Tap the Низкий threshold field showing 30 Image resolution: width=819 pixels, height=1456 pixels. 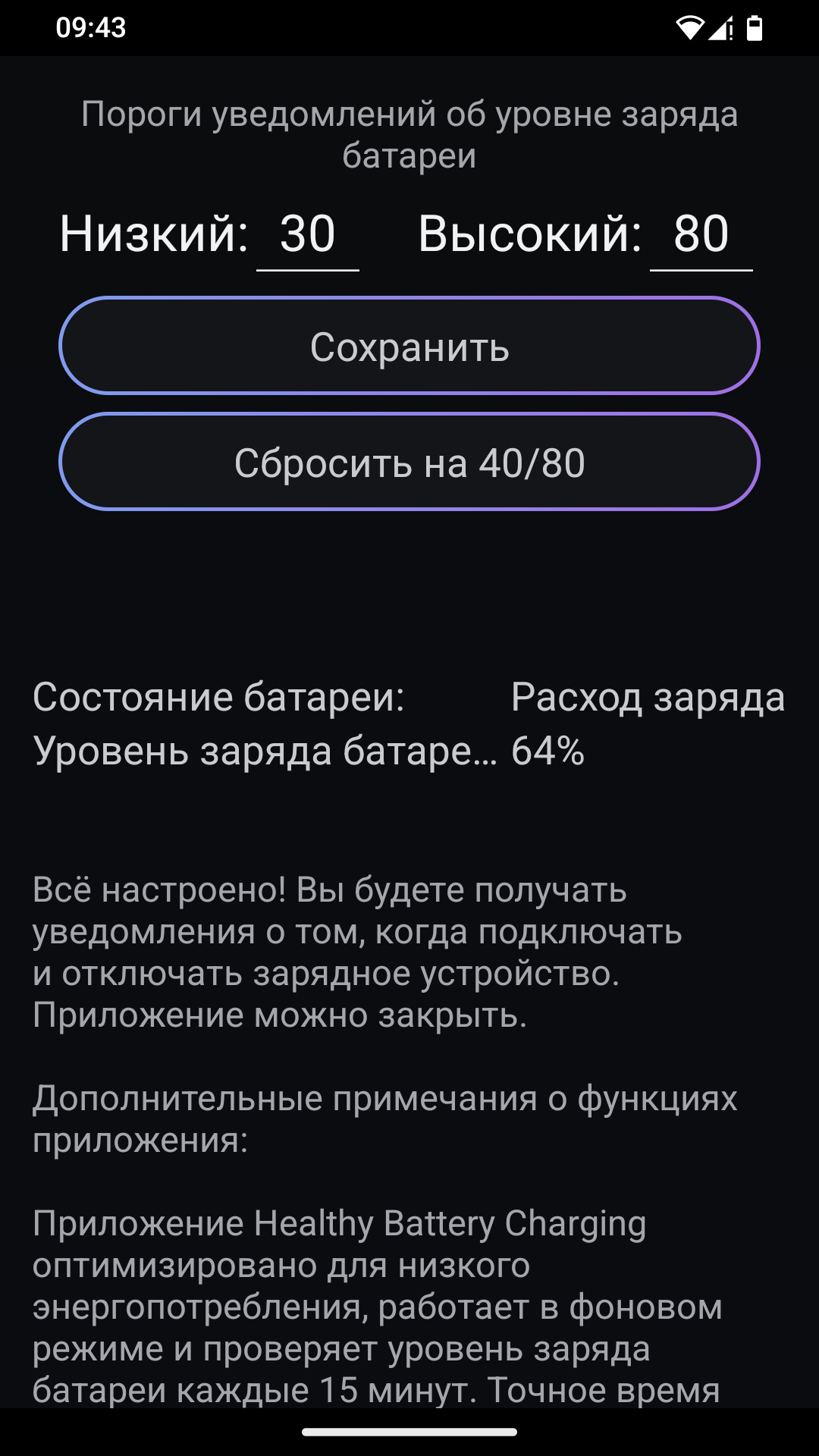(308, 235)
